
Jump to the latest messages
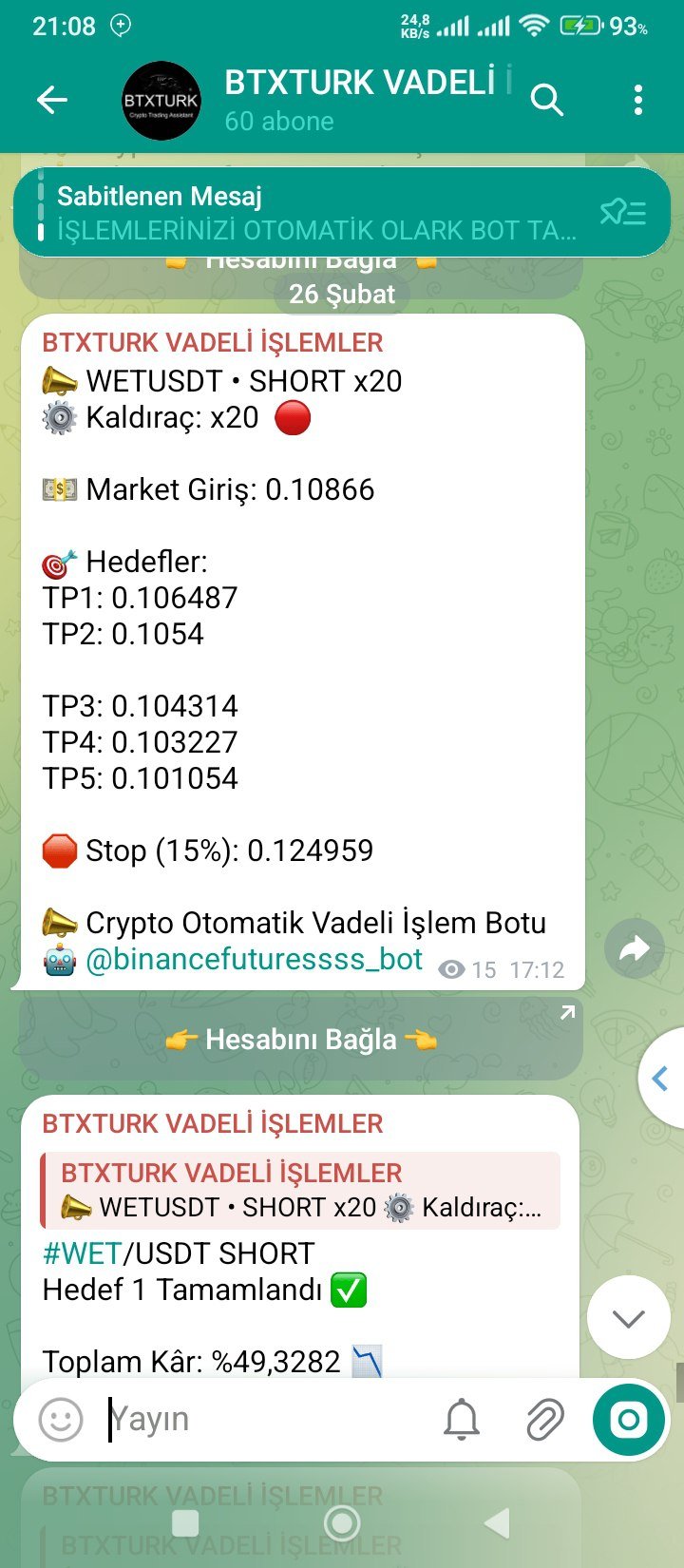pos(628,1317)
